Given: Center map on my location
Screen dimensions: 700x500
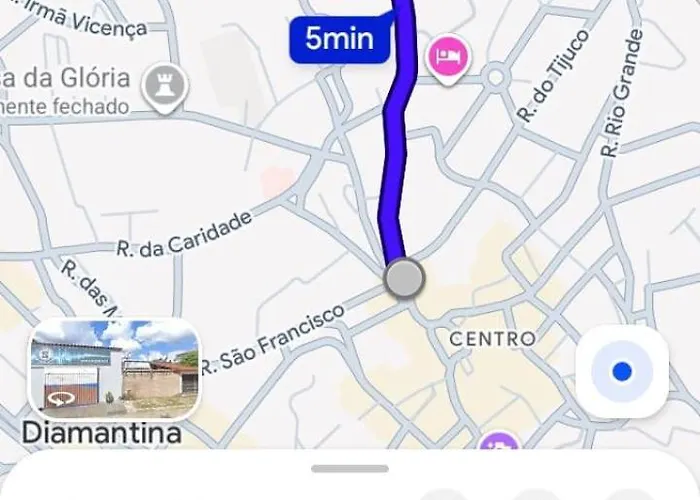Looking at the screenshot, I should 622,371.
